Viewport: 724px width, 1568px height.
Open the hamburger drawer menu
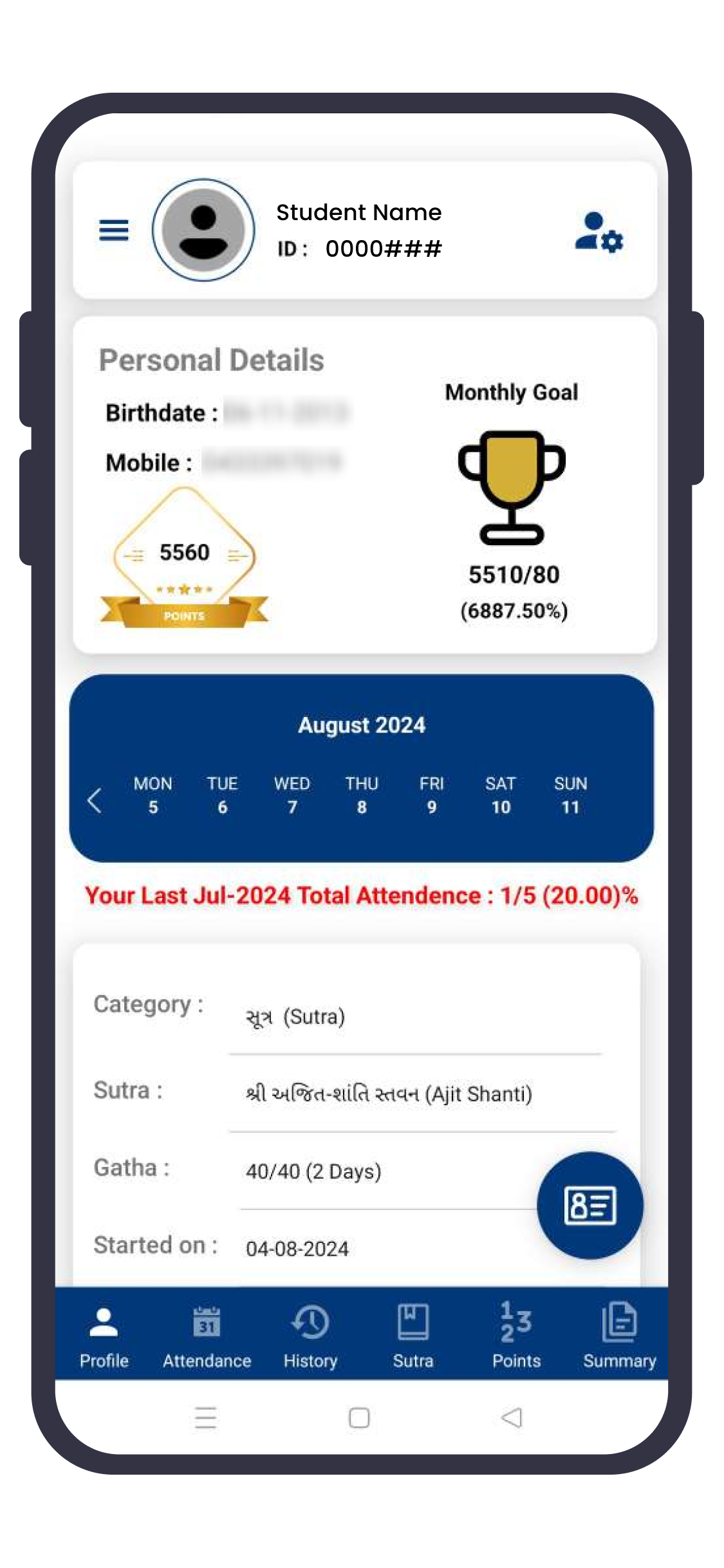click(114, 230)
